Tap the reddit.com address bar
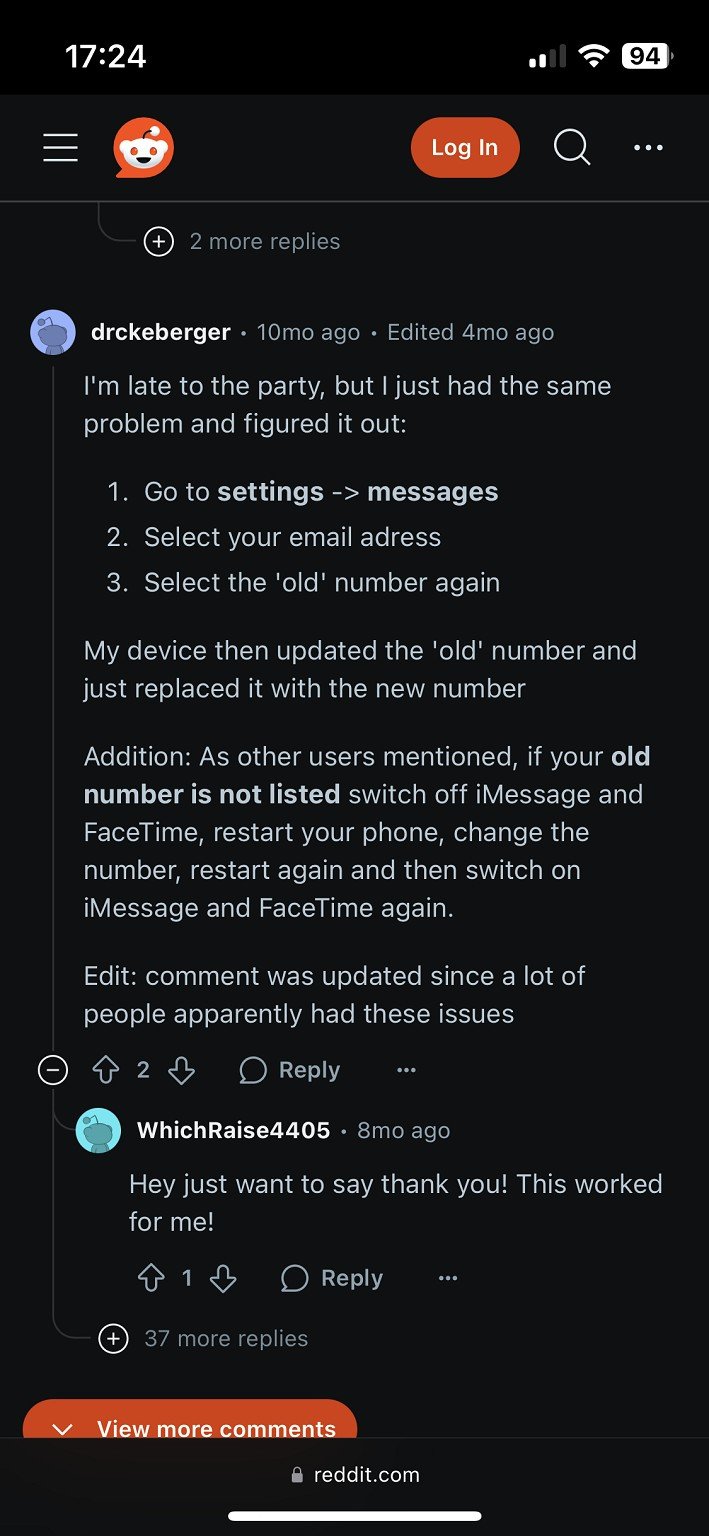Viewport: 709px width, 1536px height. click(355, 1475)
